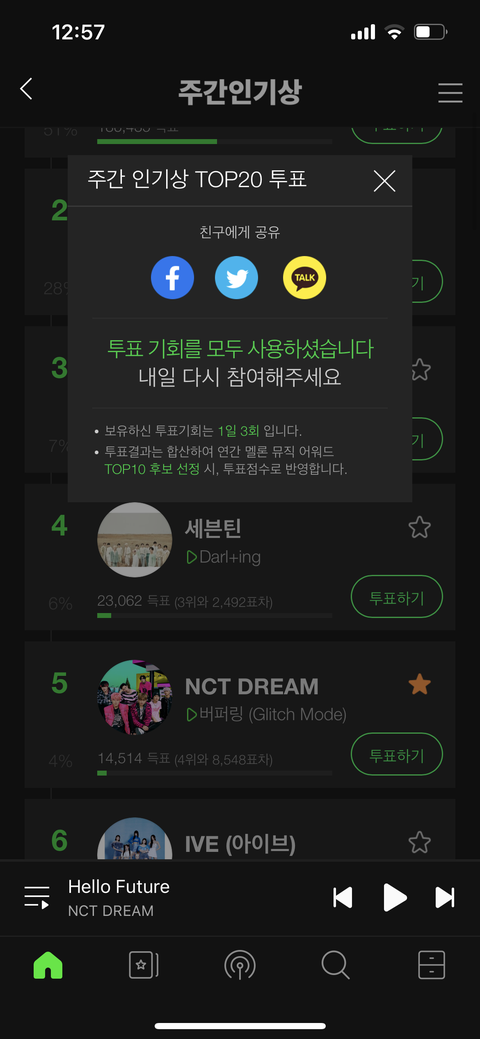Play 버퍼링 (Glitch Mode) track
The image size is (480, 1039).
[266, 714]
